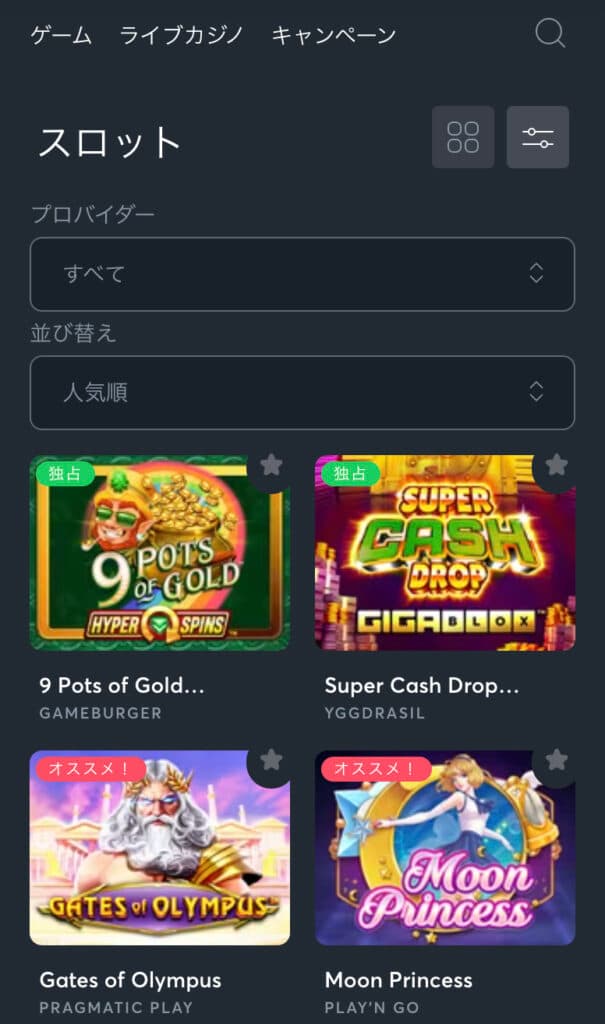Switch to the ゲーム tab
This screenshot has width=605, height=1024.
coord(61,35)
